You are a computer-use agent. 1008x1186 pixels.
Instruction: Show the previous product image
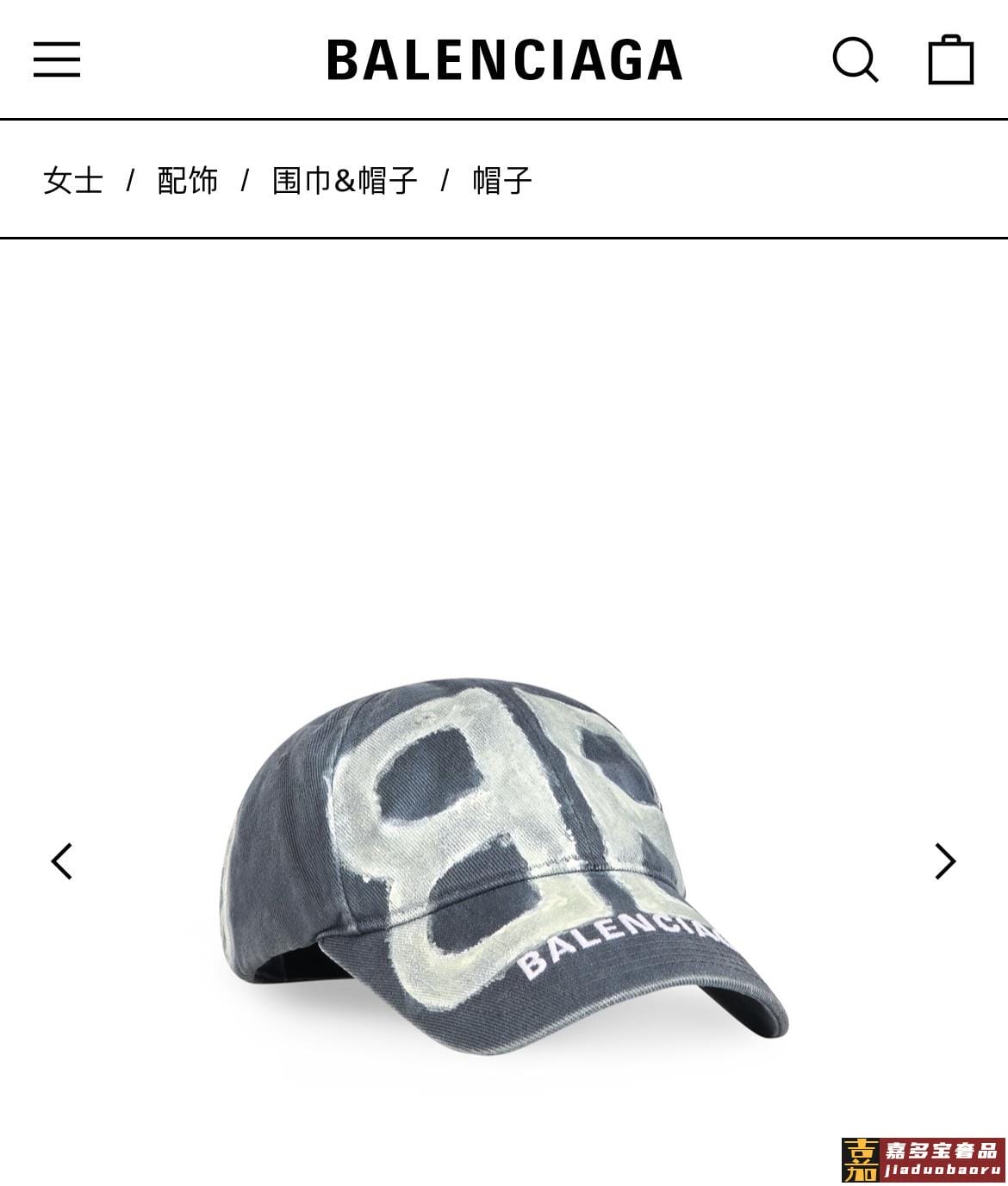click(x=62, y=861)
